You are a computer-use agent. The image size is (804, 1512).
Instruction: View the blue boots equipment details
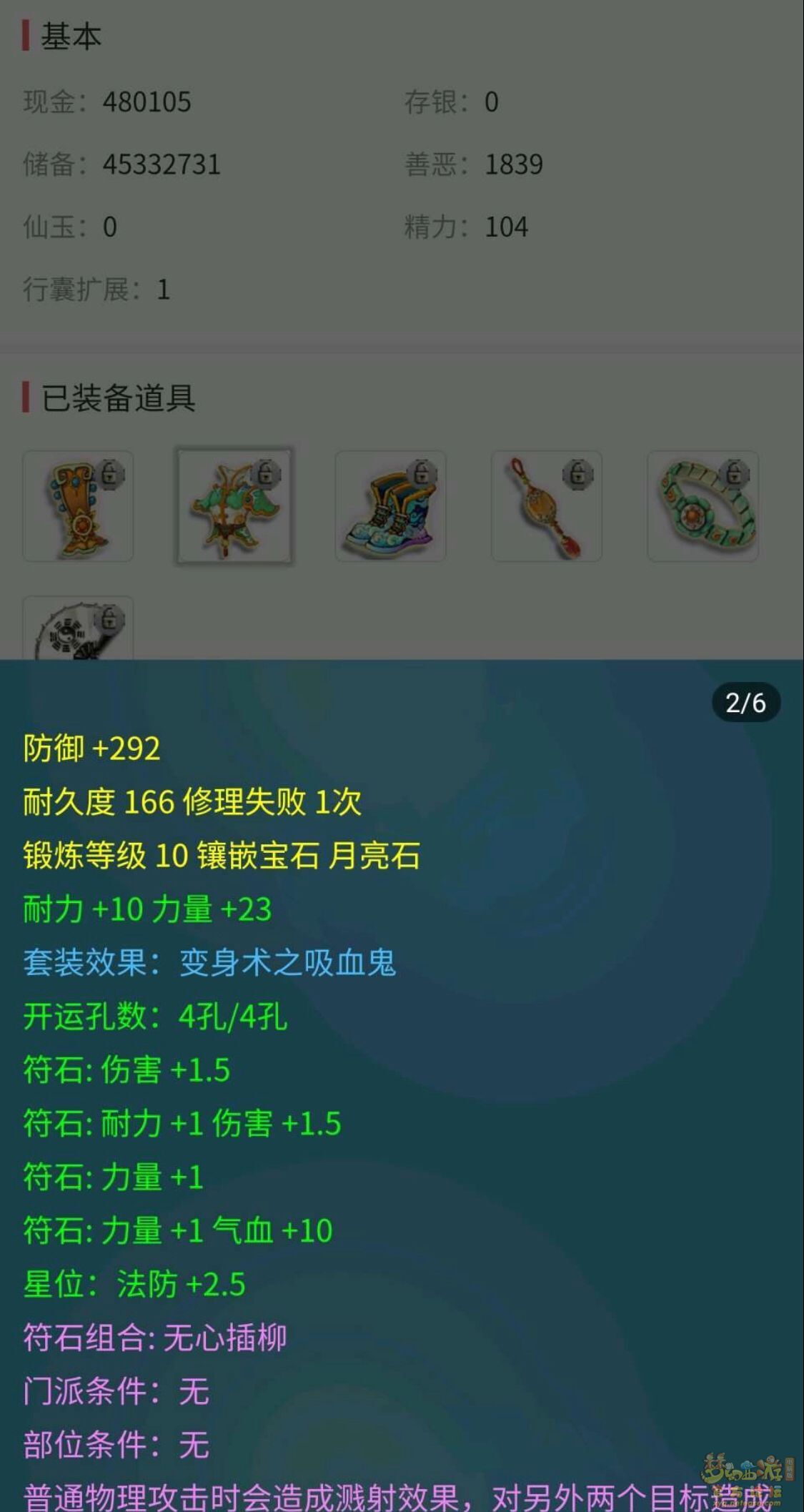pos(390,506)
